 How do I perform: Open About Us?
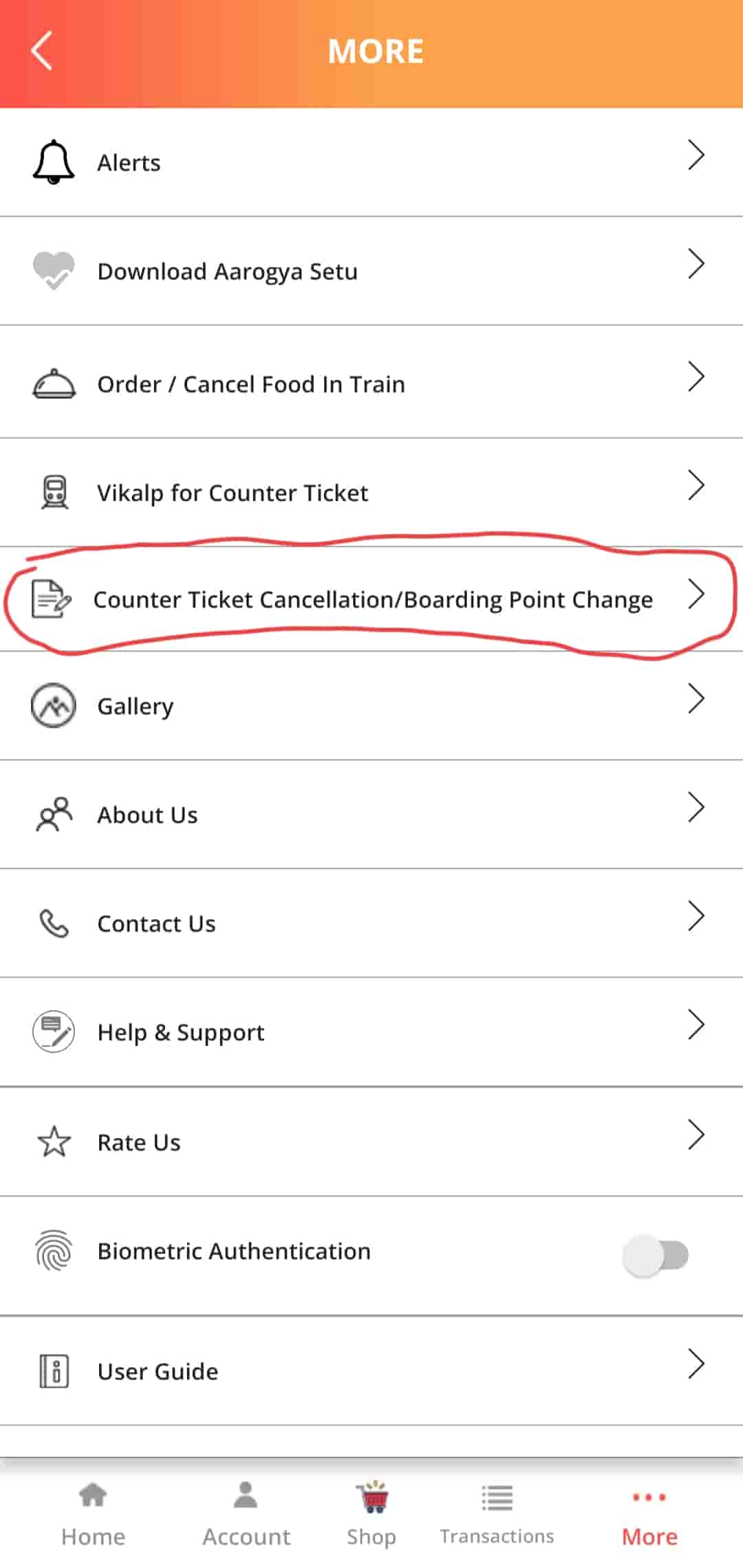[x=371, y=815]
